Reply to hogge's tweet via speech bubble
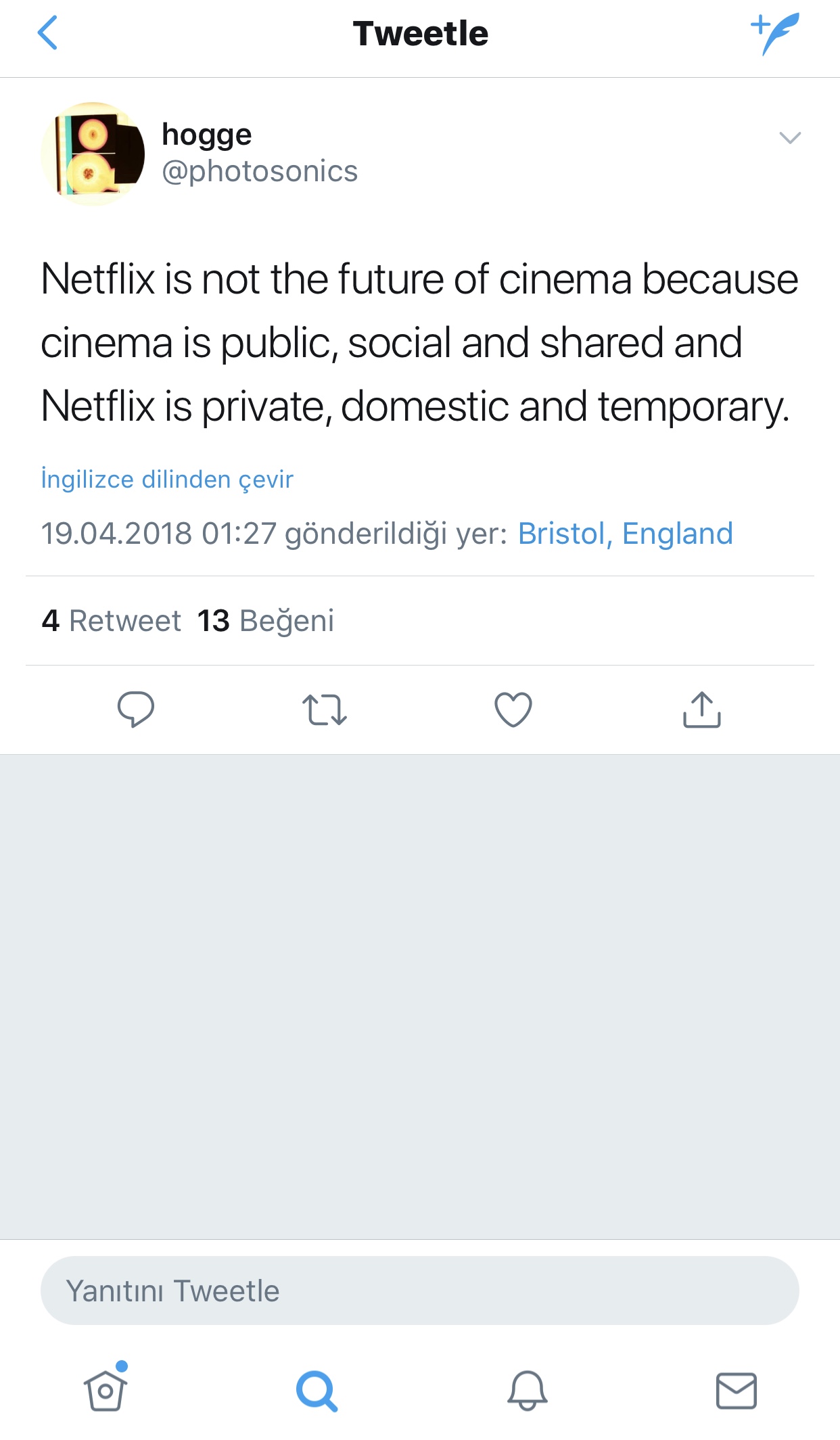The width and height of the screenshot is (840, 1440). tap(136, 710)
